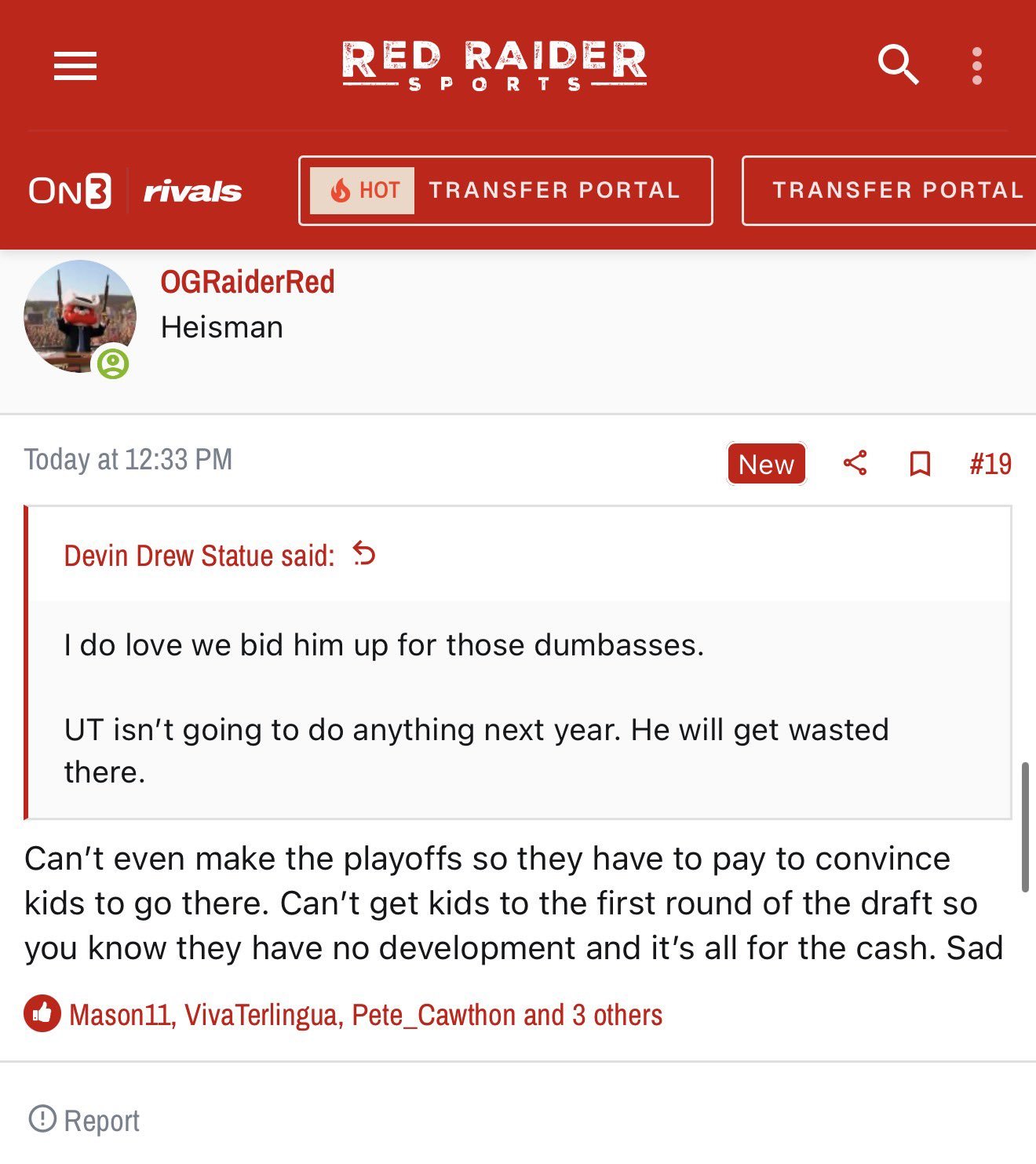1036x1164 pixels.
Task: Open the #19 post permalink
Action: [x=990, y=463]
